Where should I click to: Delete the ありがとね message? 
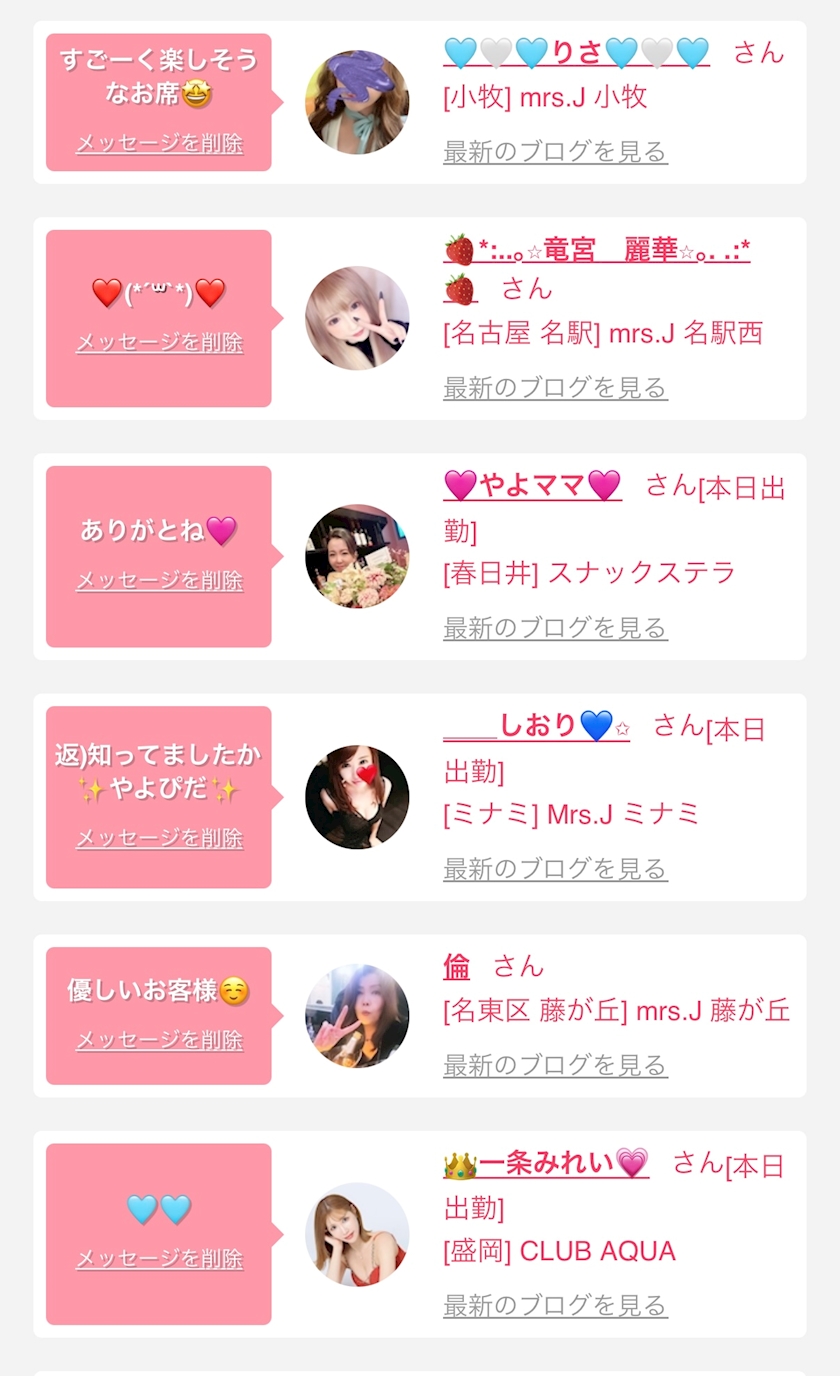[159, 580]
